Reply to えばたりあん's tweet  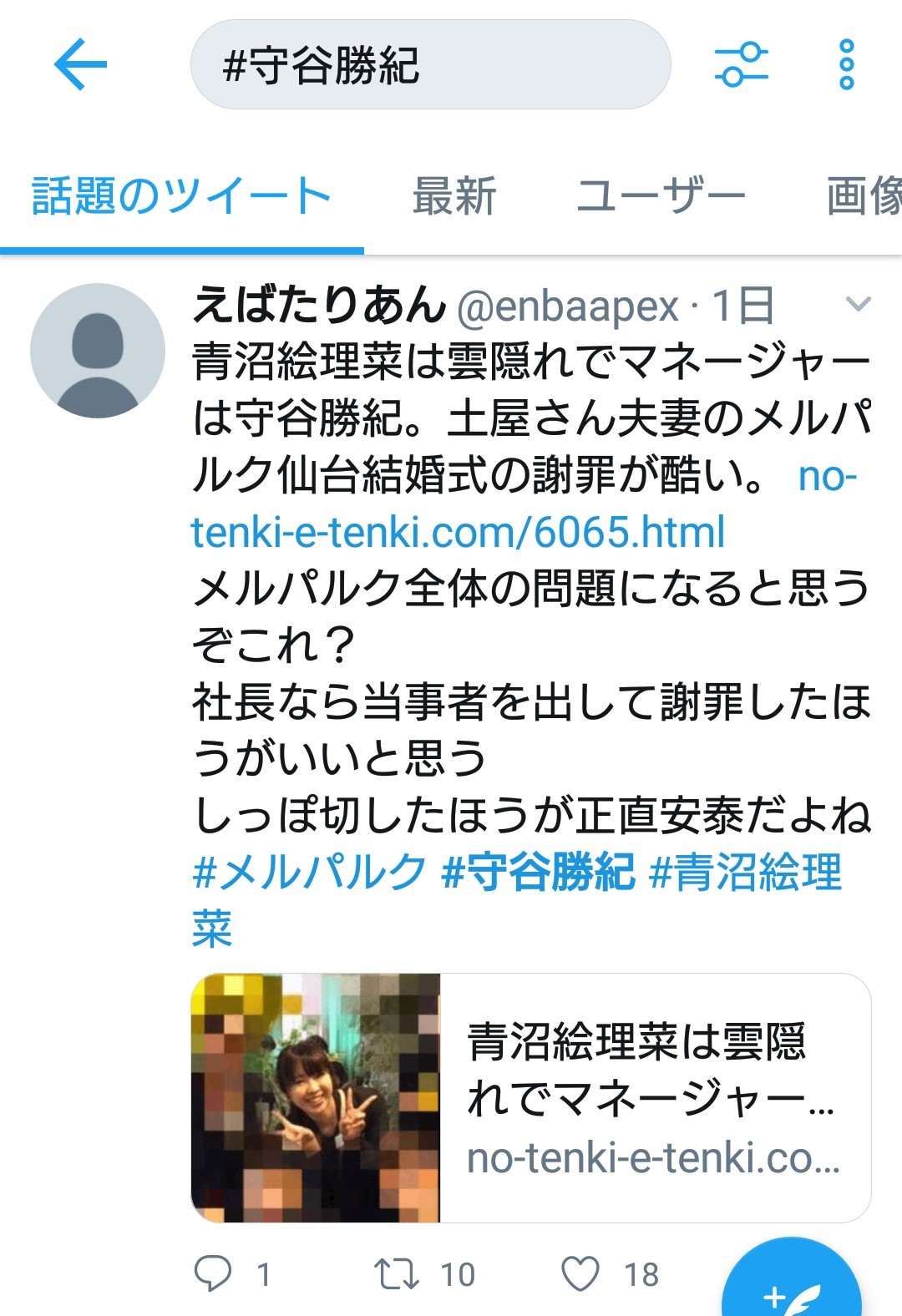click(213, 1273)
